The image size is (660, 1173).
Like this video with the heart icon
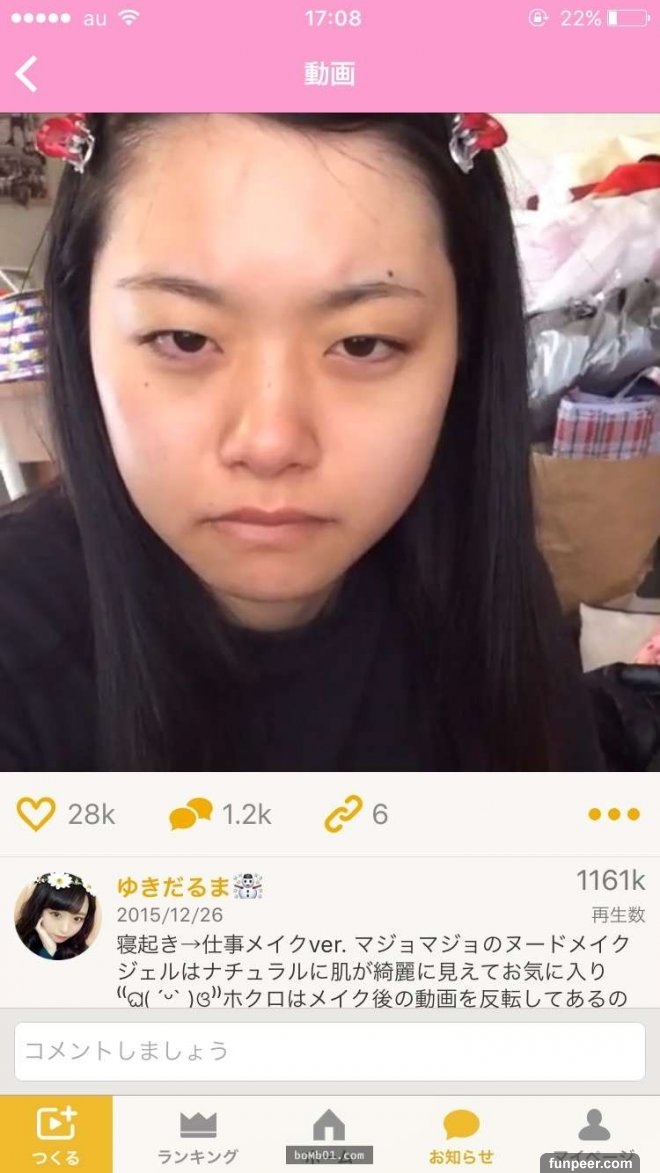point(36,814)
